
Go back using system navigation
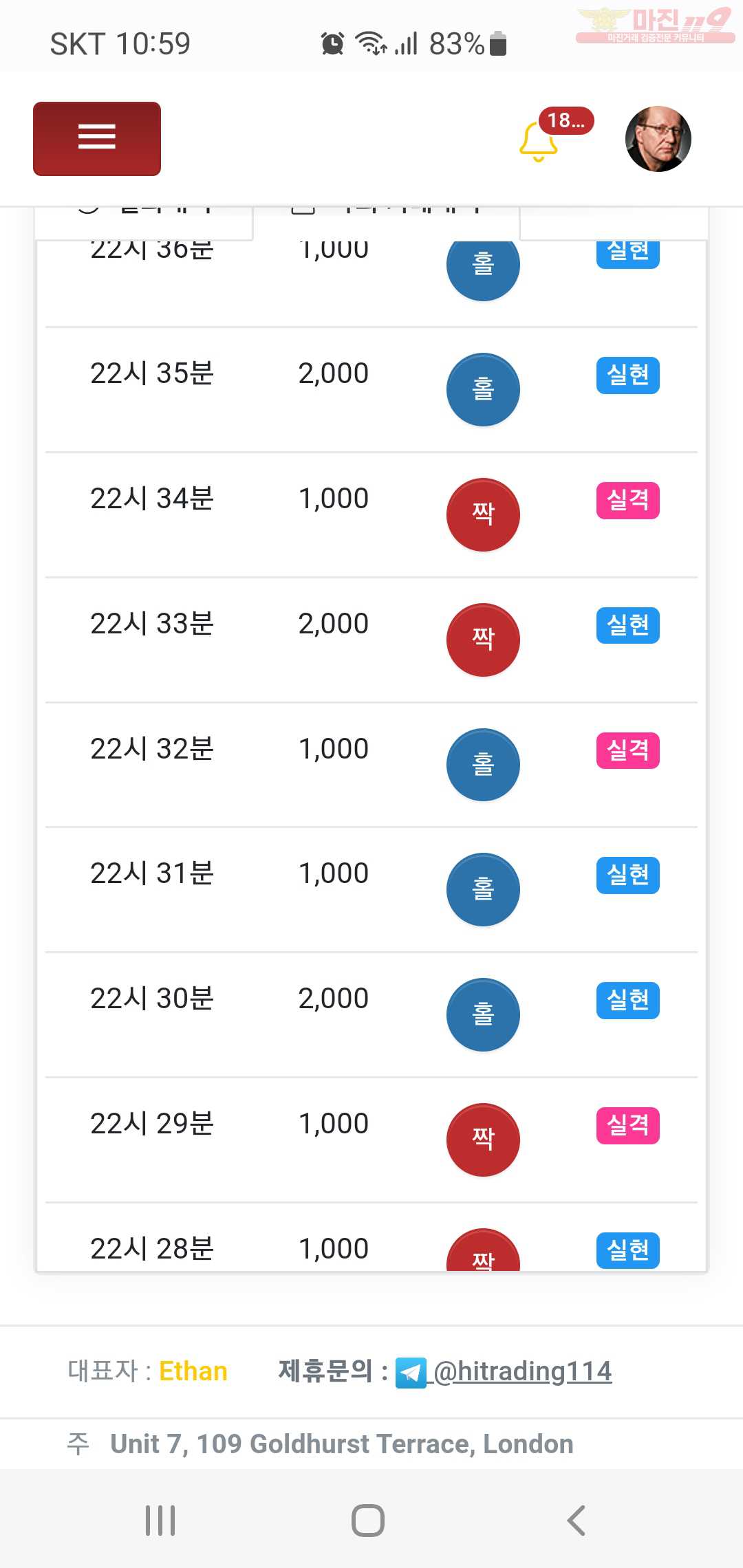tap(577, 1520)
